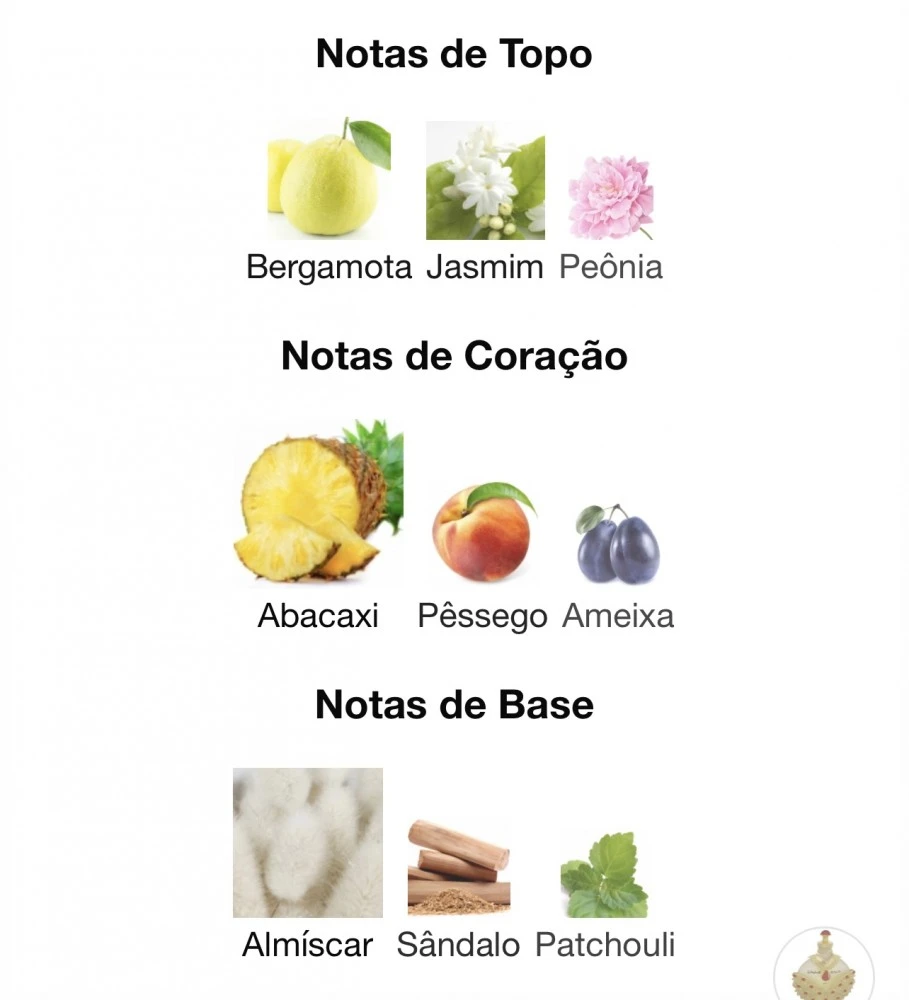Tap the floating perfume bottle thumbnail

pyautogui.click(x=826, y=968)
